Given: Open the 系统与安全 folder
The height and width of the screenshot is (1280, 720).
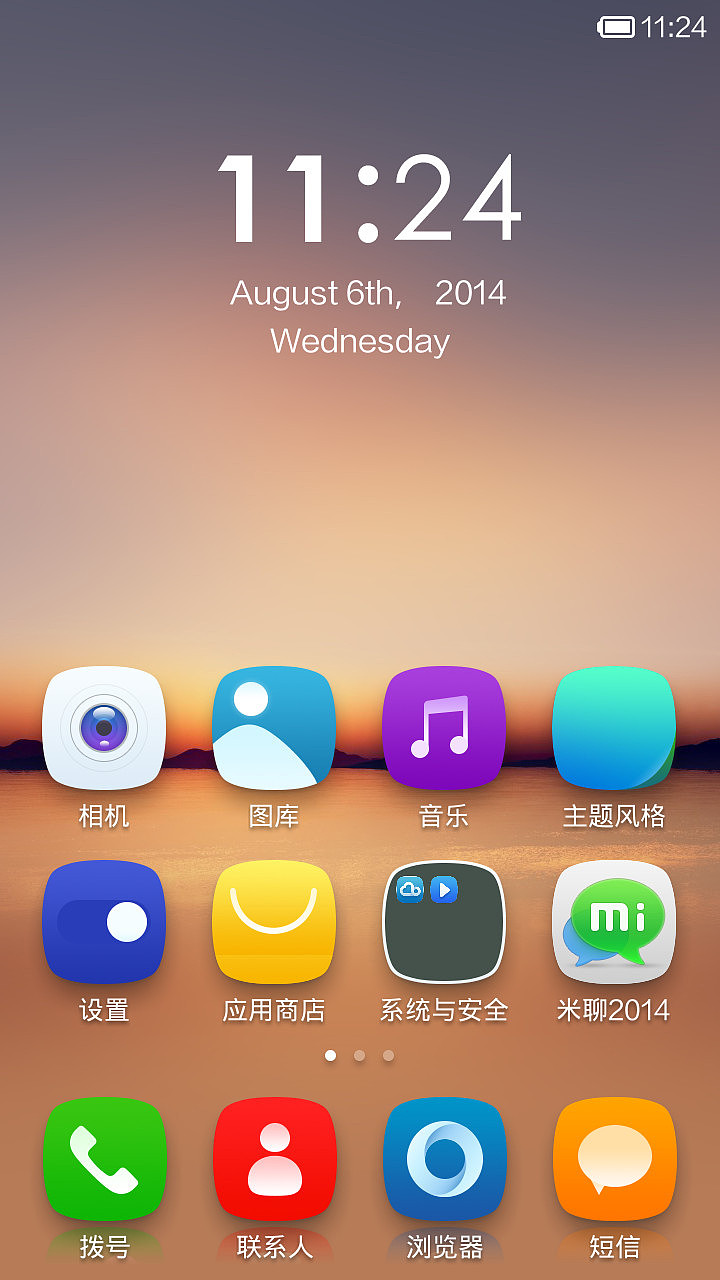Looking at the screenshot, I should [444, 922].
